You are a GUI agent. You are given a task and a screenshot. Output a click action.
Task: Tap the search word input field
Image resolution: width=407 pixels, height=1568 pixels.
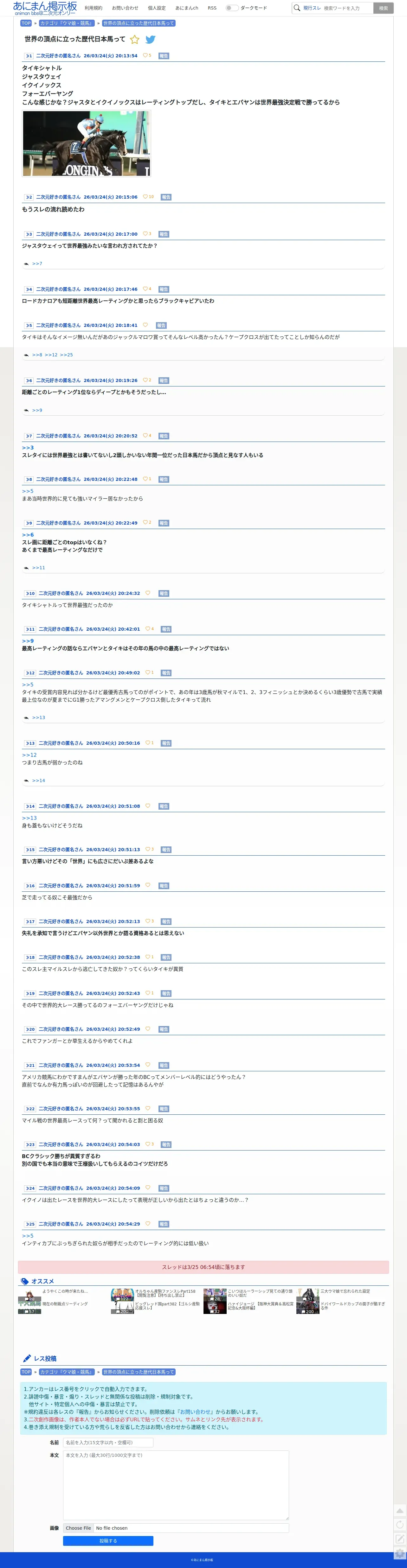coord(347,8)
